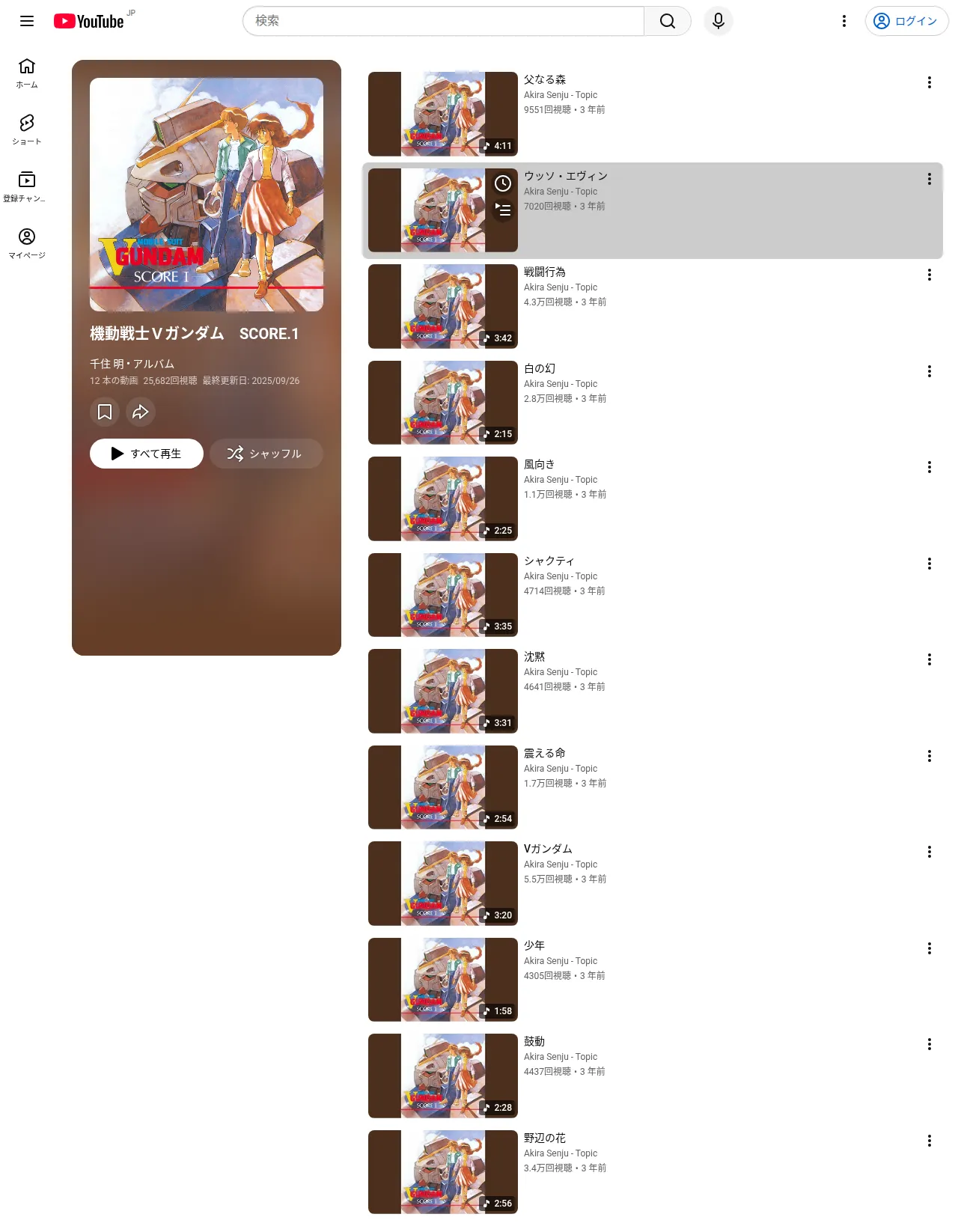Open the 千住 明 artist link
This screenshot has height=1232, width=961.
pos(107,364)
